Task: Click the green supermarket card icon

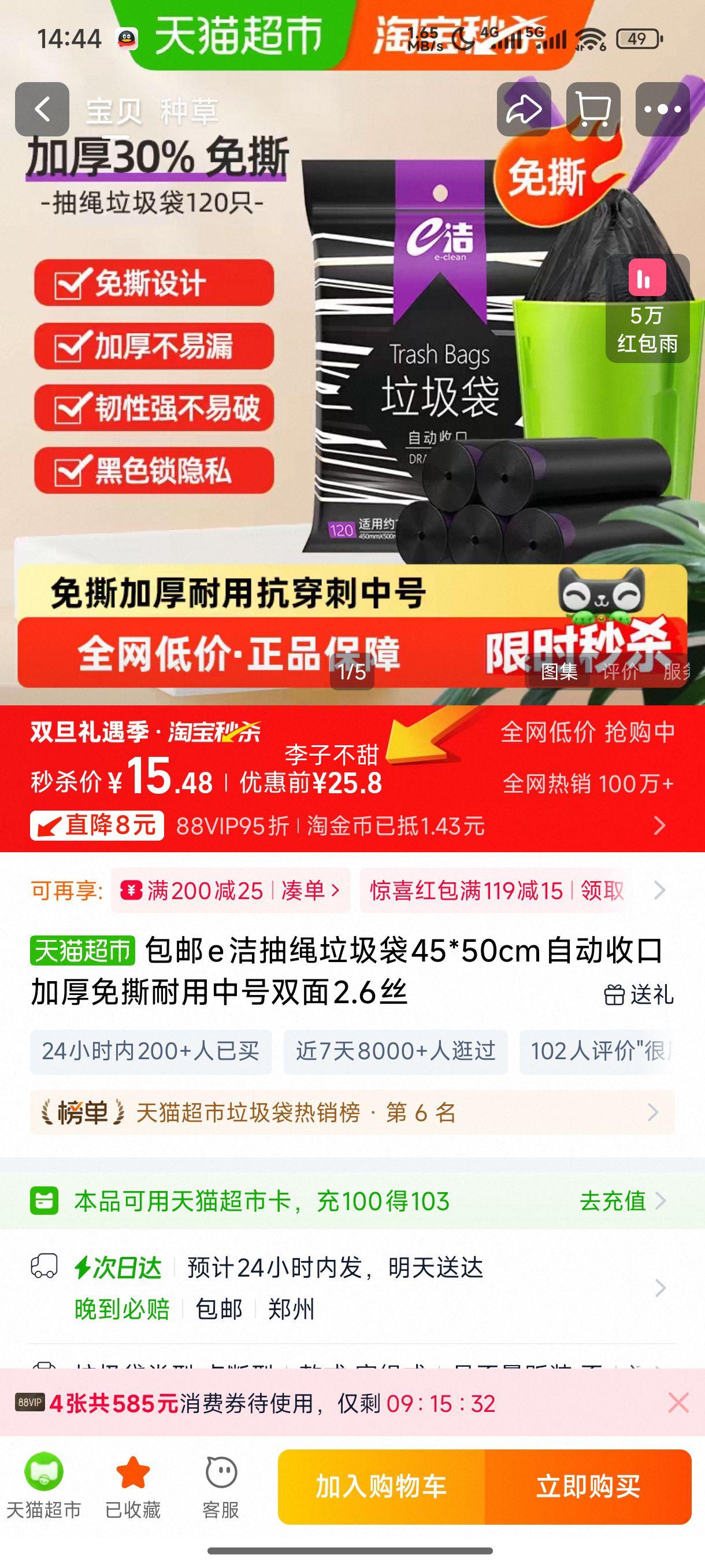Action: point(44,1201)
